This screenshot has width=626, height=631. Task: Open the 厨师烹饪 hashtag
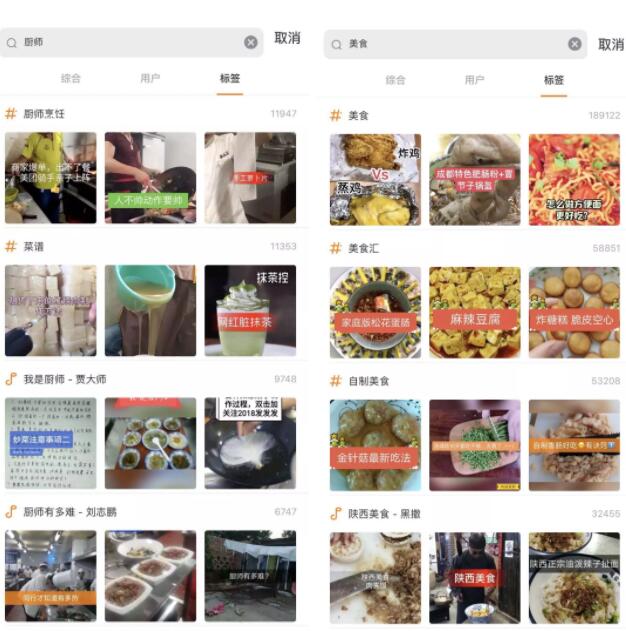click(44, 114)
